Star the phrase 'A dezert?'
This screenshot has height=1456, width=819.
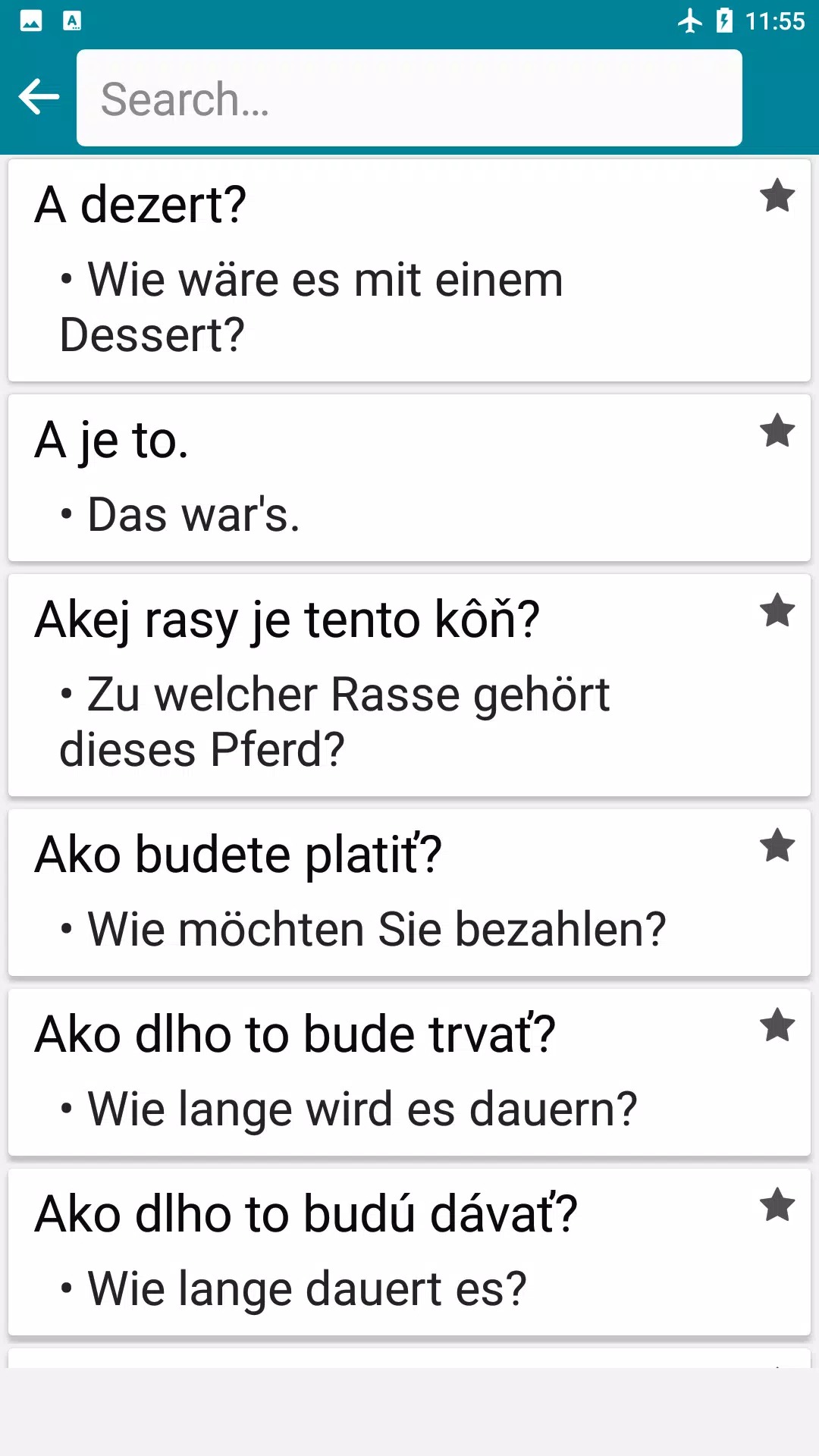click(777, 196)
